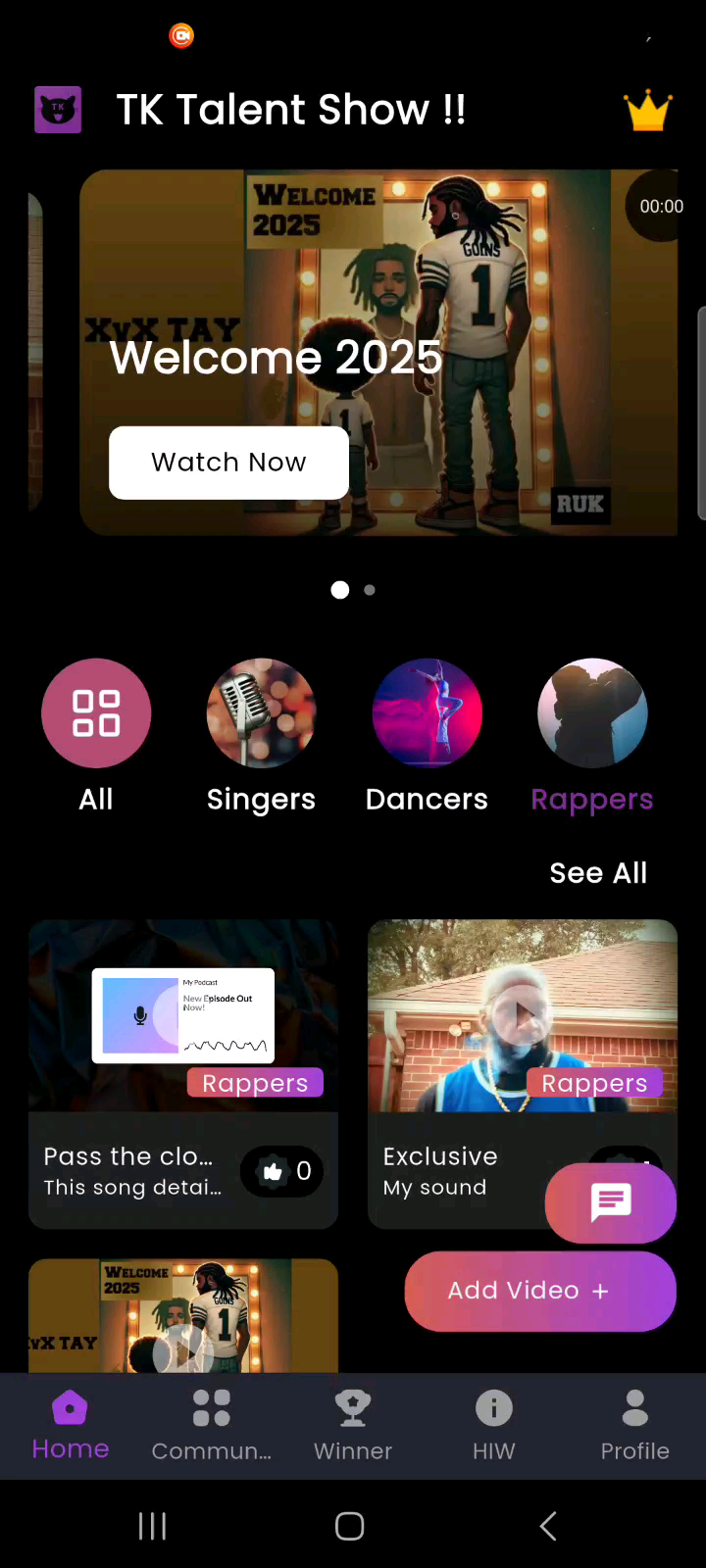Open the chat floating button

pos(610,1202)
